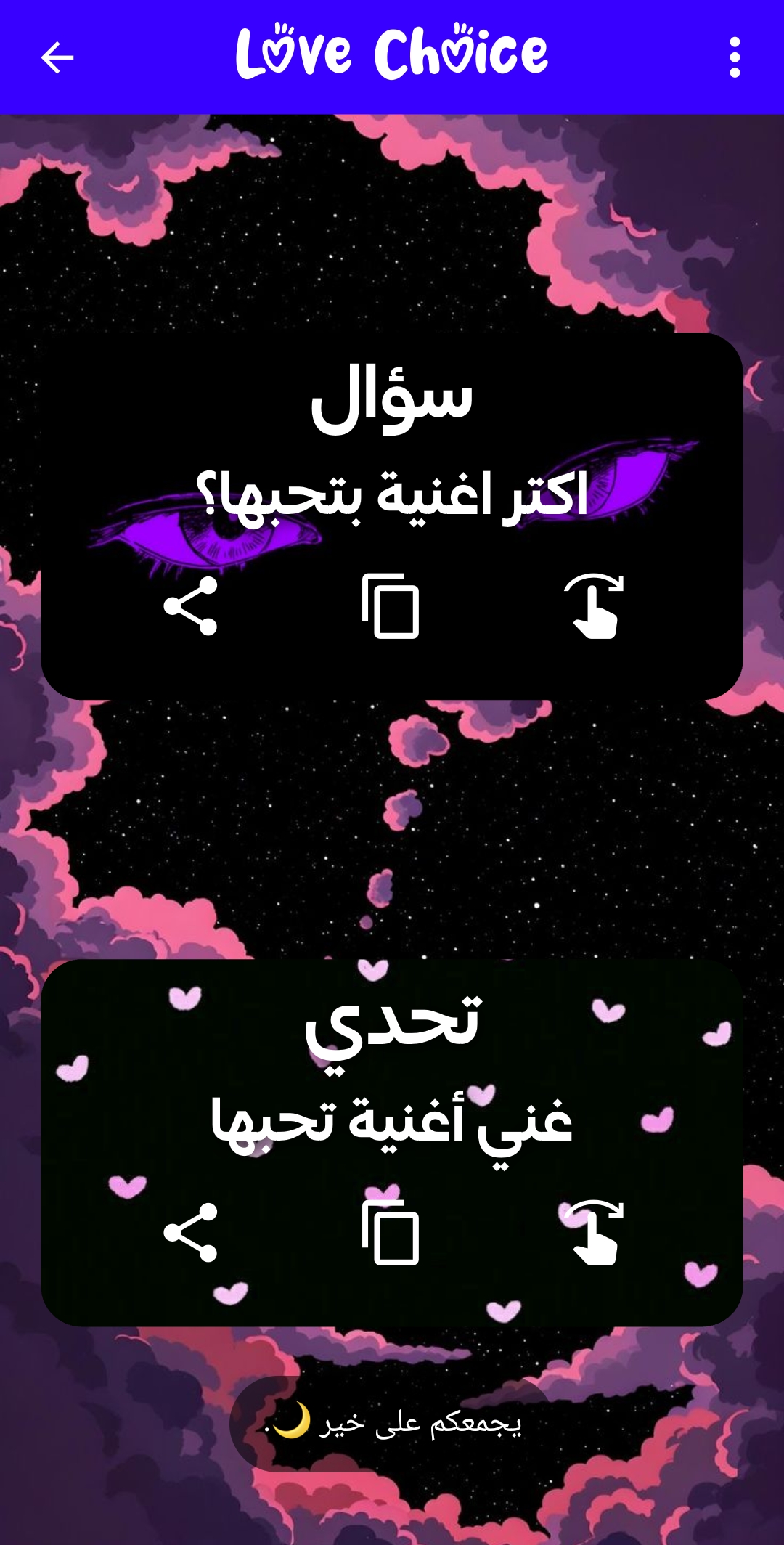Copy the سؤال question text
Screen dimensions: 784x1545
(x=391, y=606)
